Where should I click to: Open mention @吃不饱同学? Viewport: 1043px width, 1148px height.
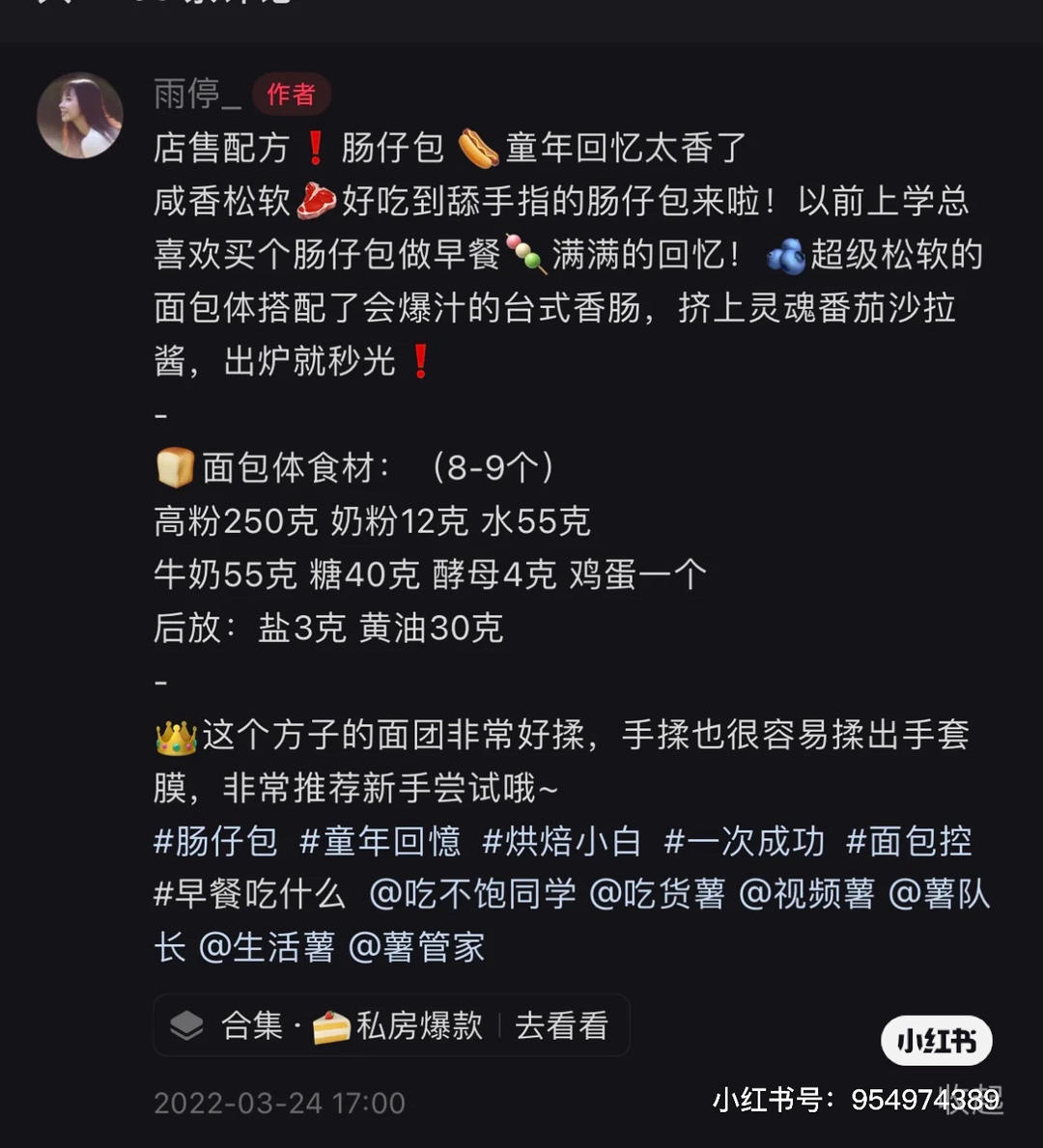(x=472, y=894)
